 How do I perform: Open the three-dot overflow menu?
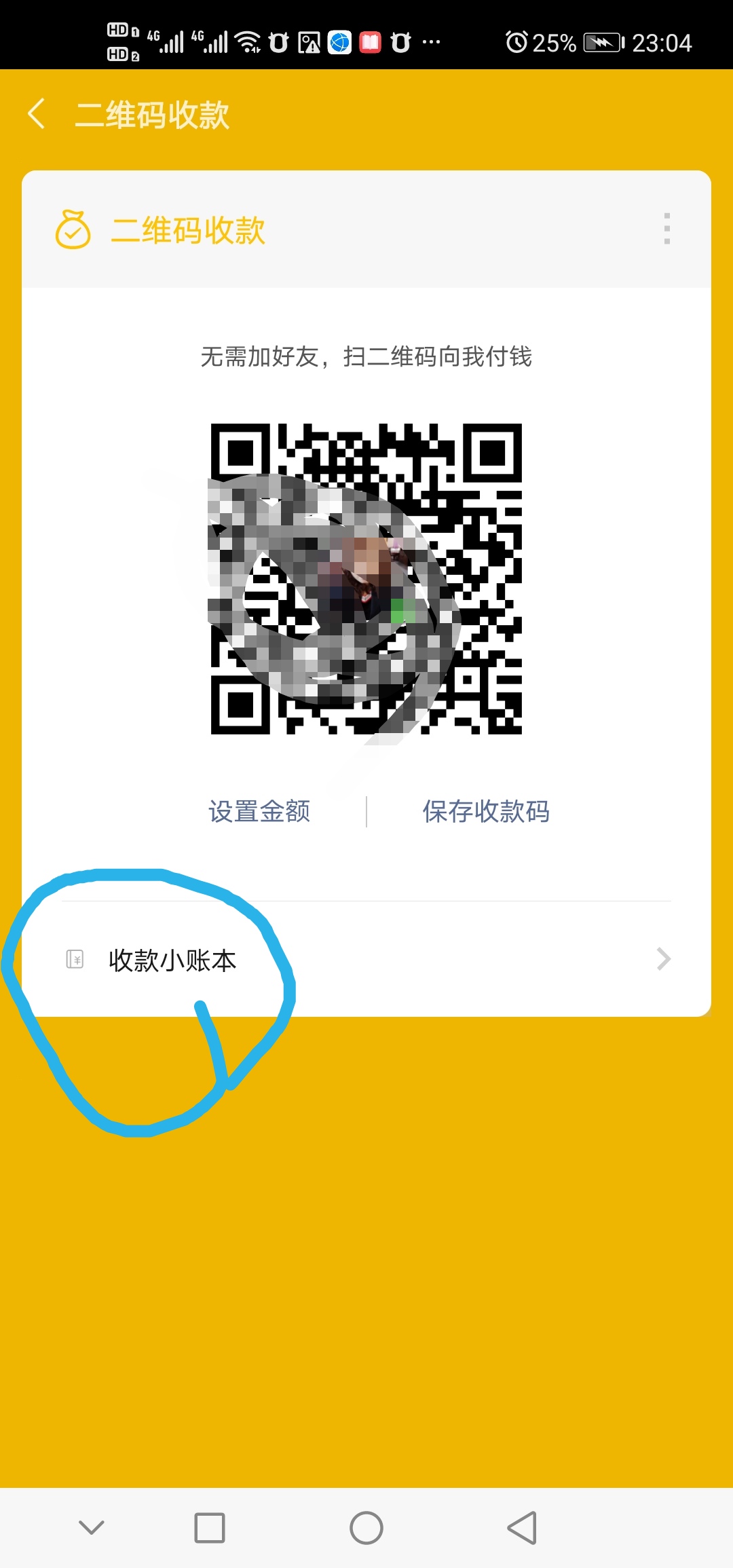(666, 229)
